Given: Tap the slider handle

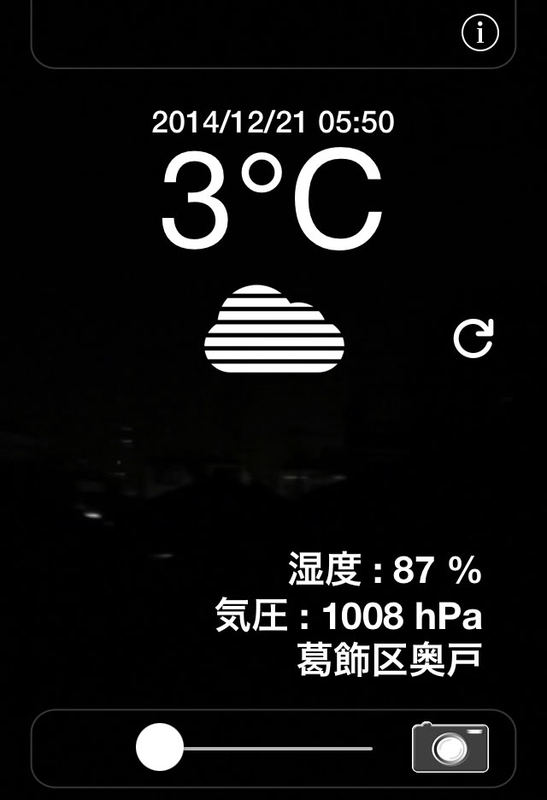Looking at the screenshot, I should [160, 747].
